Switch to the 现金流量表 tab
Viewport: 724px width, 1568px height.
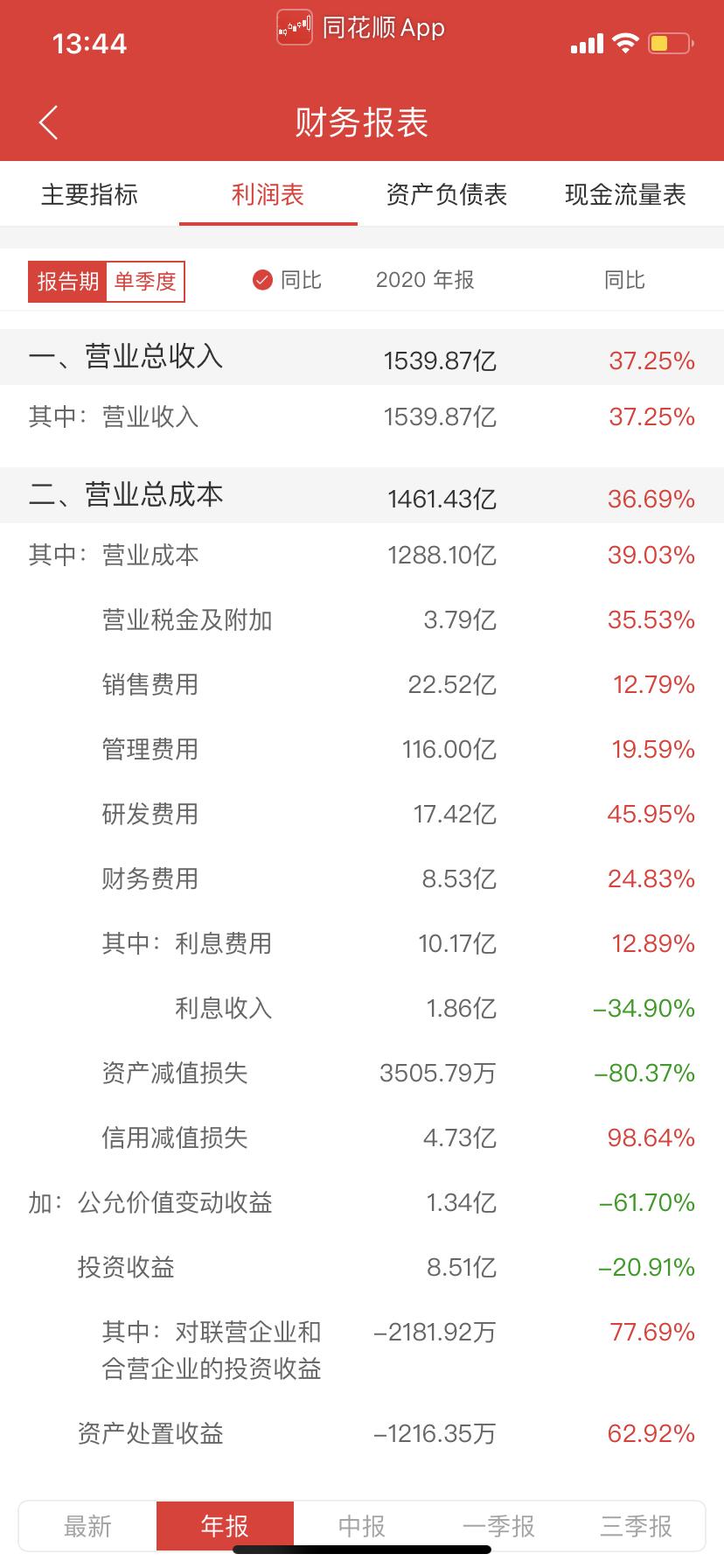[624, 194]
